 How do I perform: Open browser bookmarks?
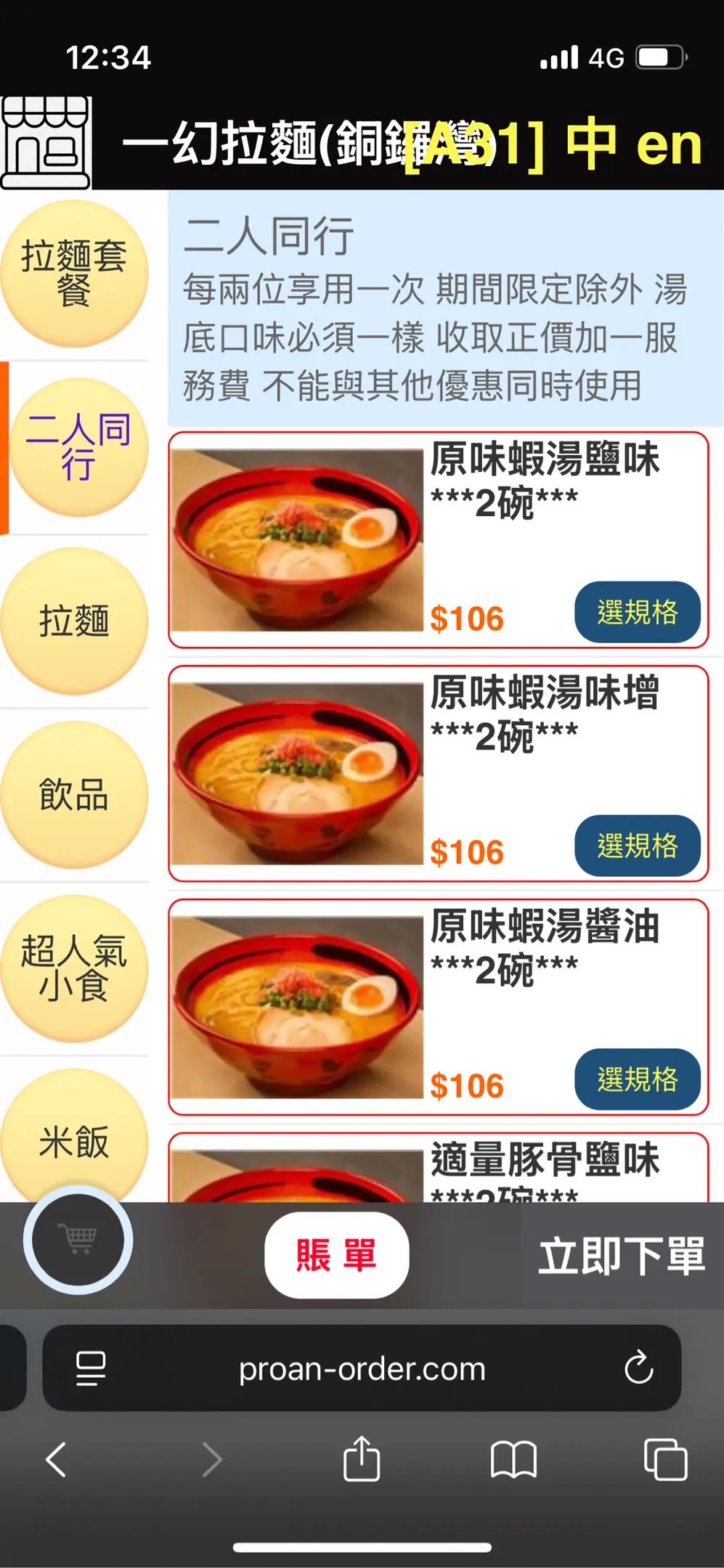click(513, 1459)
